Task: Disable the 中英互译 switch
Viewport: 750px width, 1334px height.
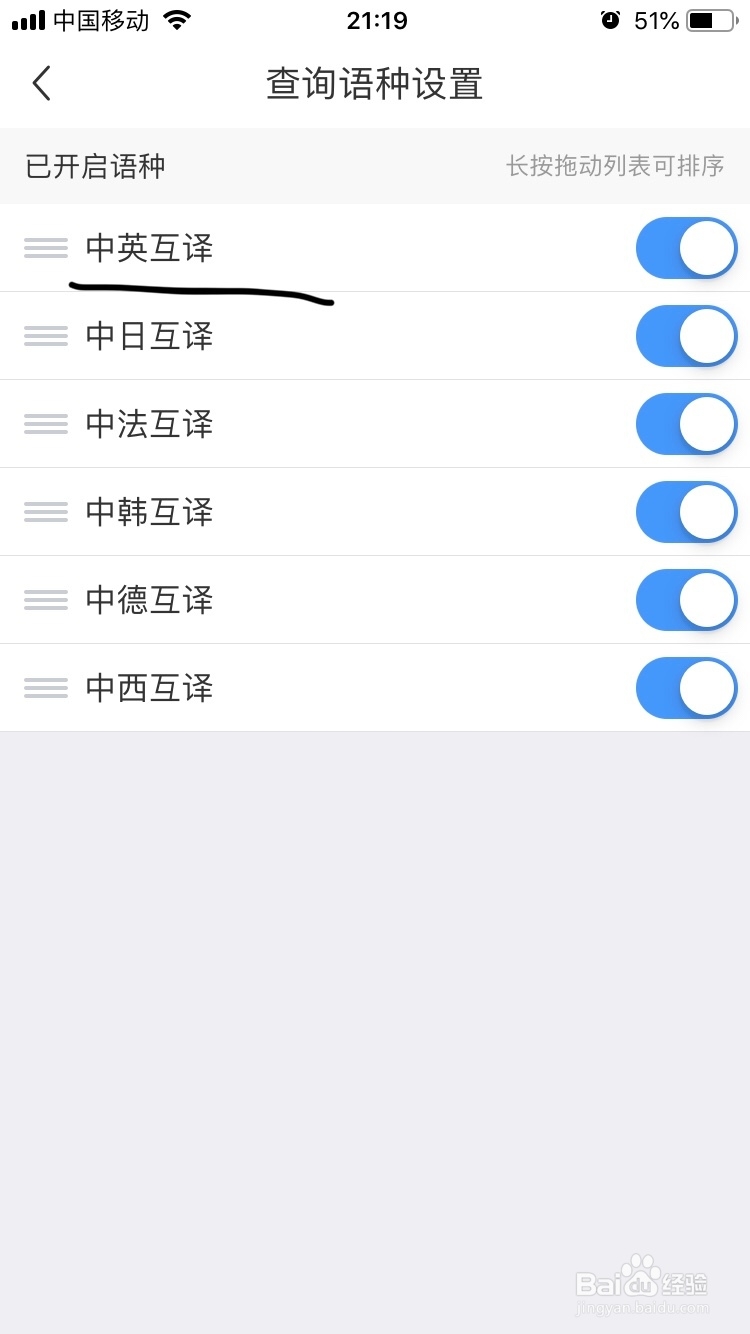Action: click(686, 248)
